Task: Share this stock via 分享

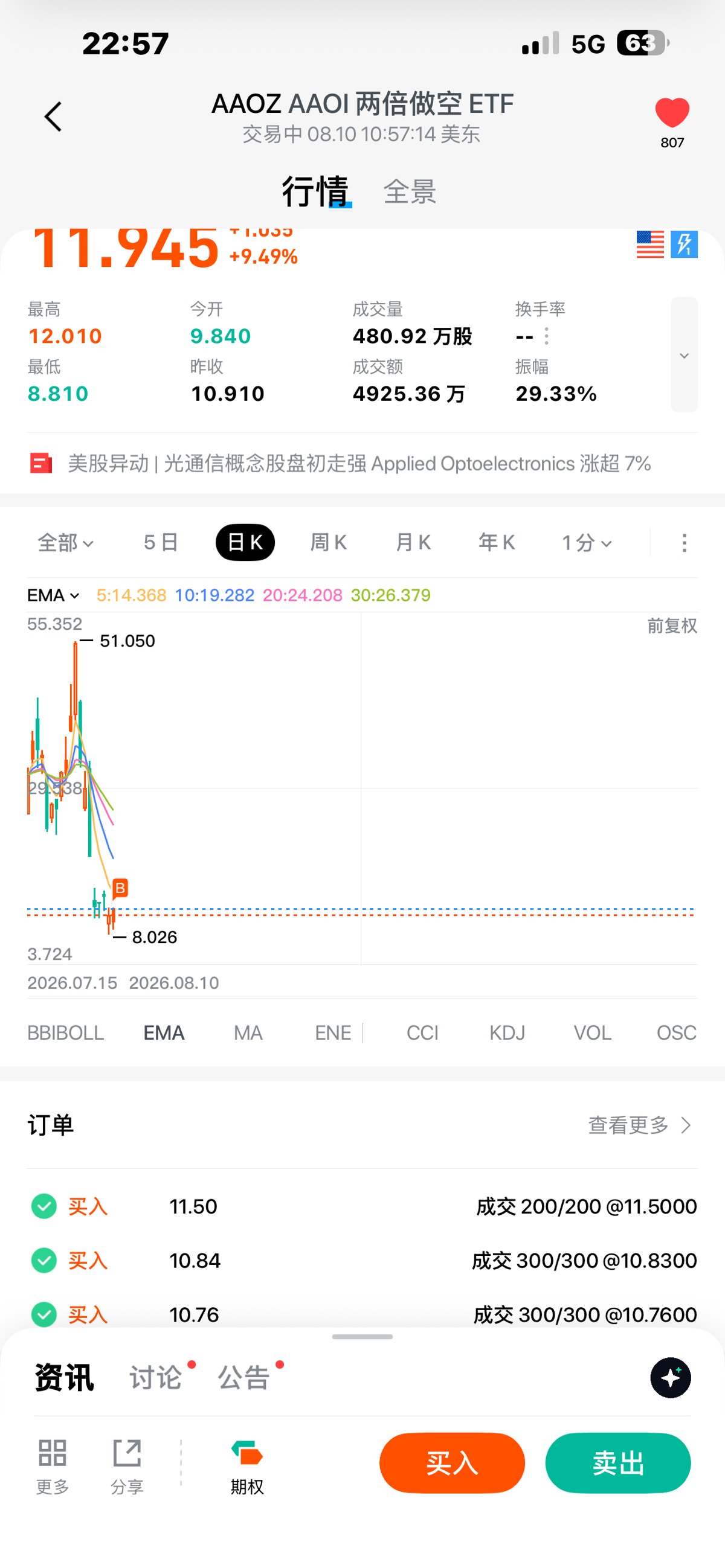Action: tap(127, 1467)
